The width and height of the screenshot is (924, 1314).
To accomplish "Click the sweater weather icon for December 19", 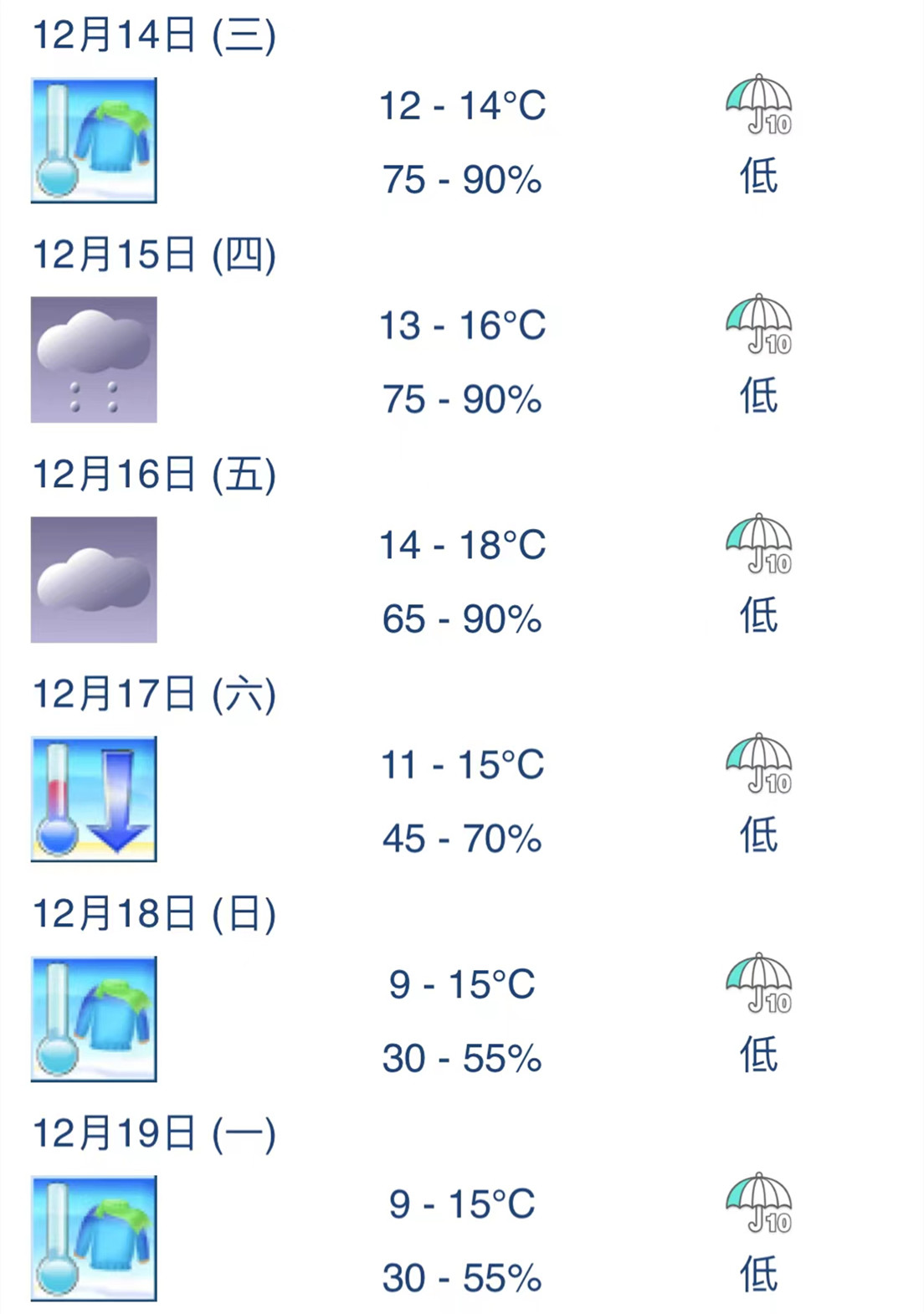I will 93,1239.
